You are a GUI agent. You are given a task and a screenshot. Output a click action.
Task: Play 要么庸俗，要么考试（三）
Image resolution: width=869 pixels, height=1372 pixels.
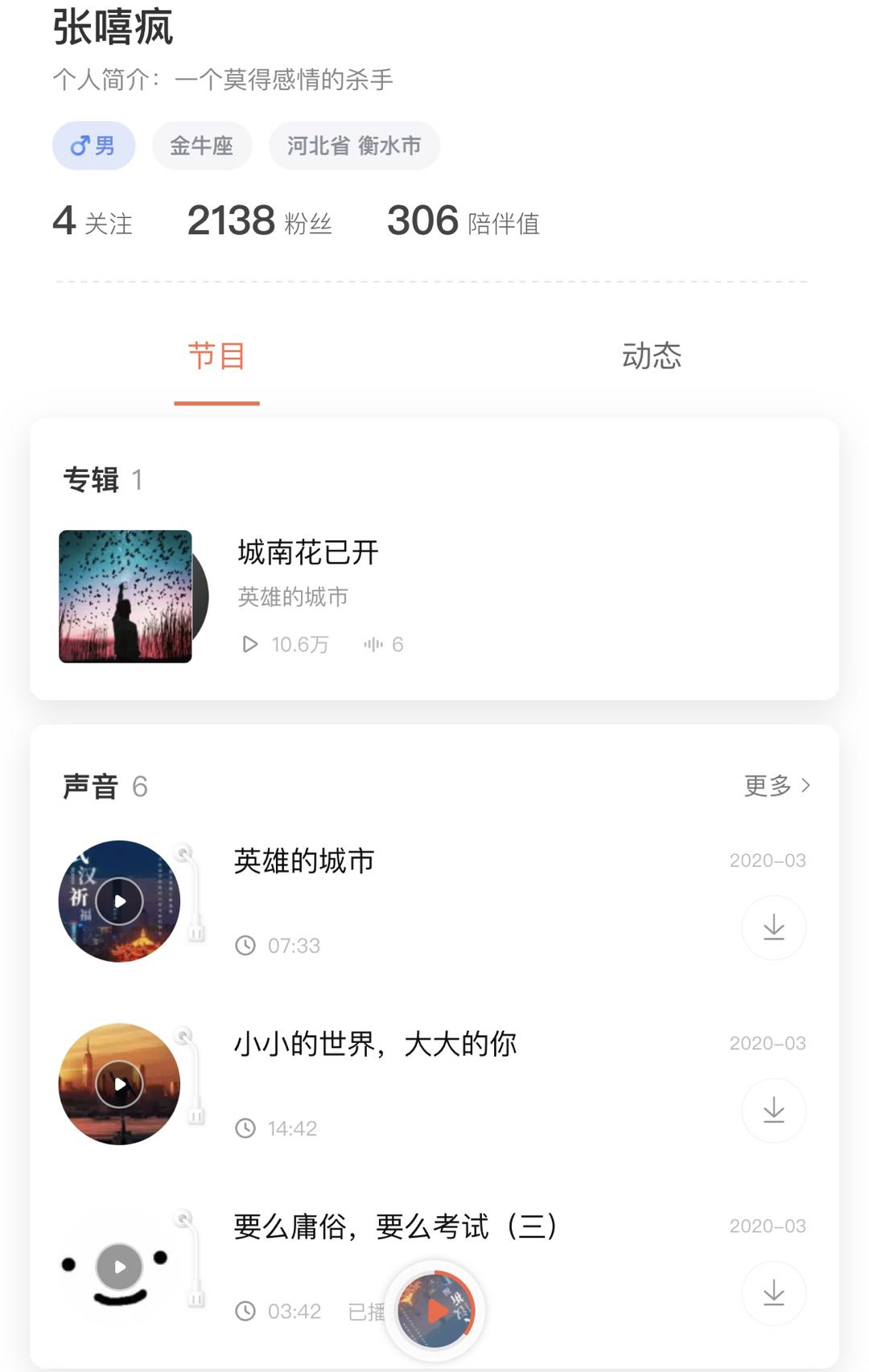point(120,1267)
